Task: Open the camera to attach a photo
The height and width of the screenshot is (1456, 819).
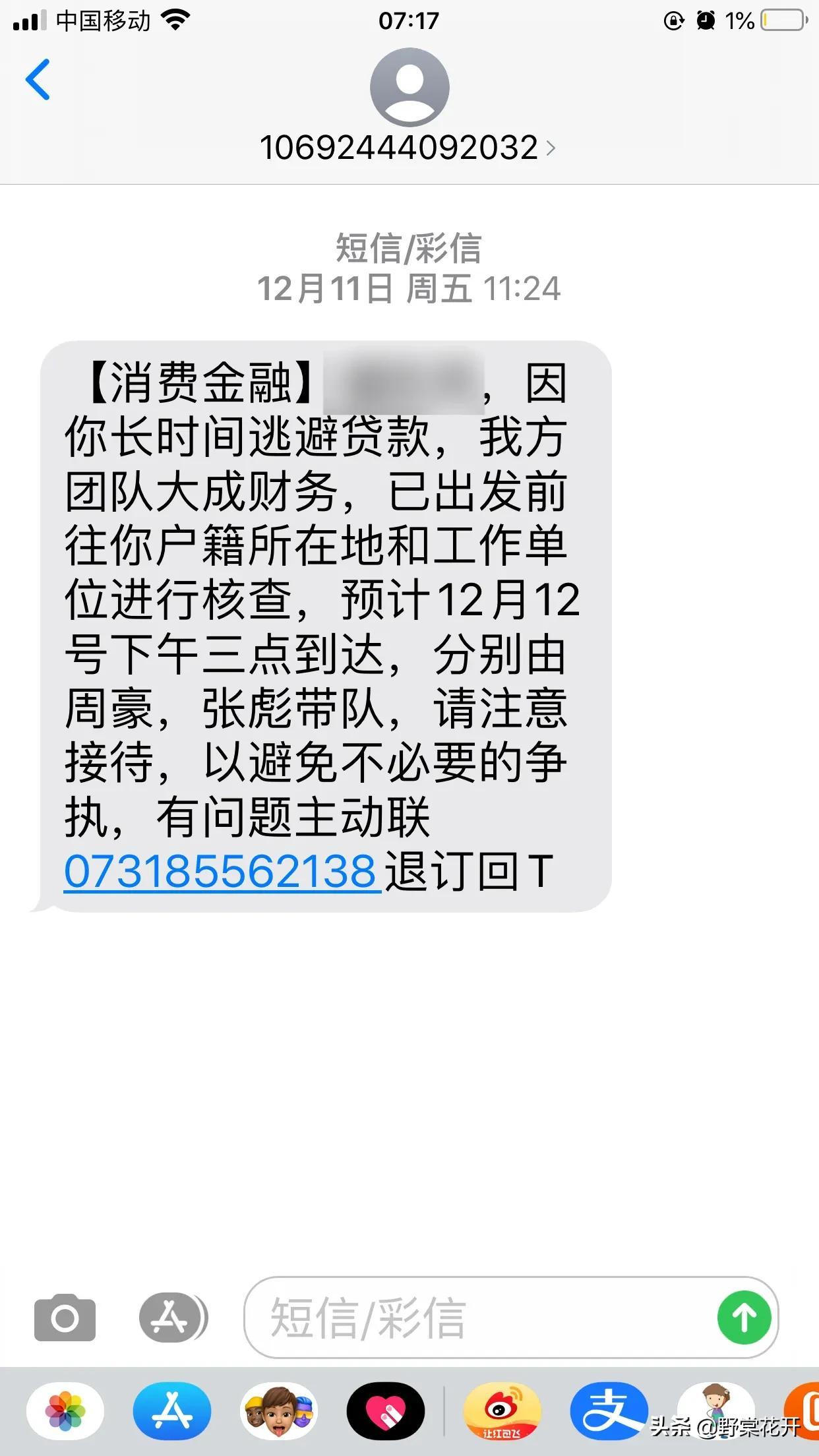Action: coord(65,1318)
